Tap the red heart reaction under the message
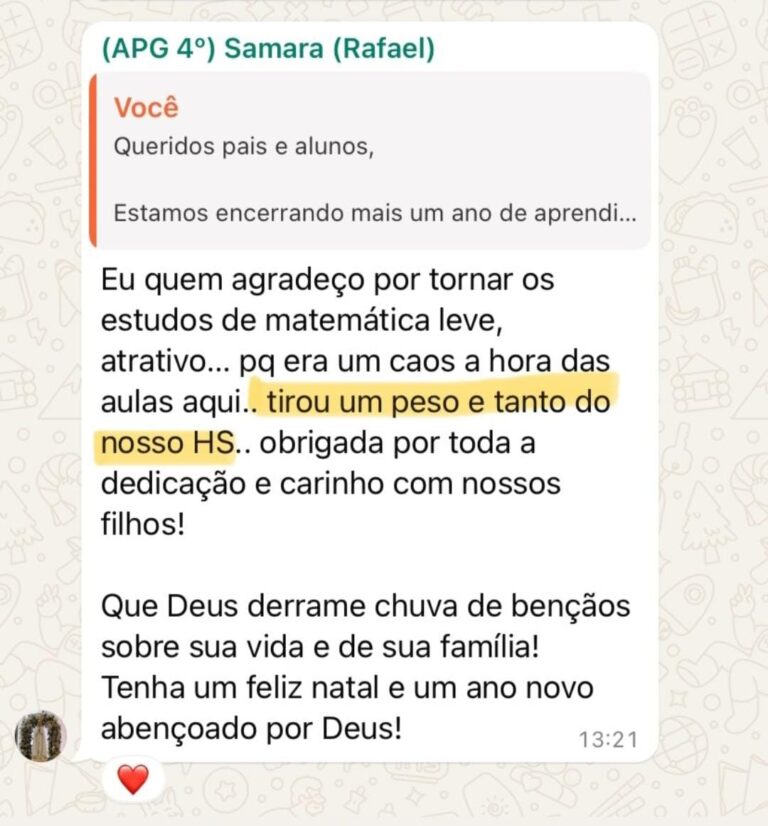The image size is (768, 826). [x=132, y=777]
